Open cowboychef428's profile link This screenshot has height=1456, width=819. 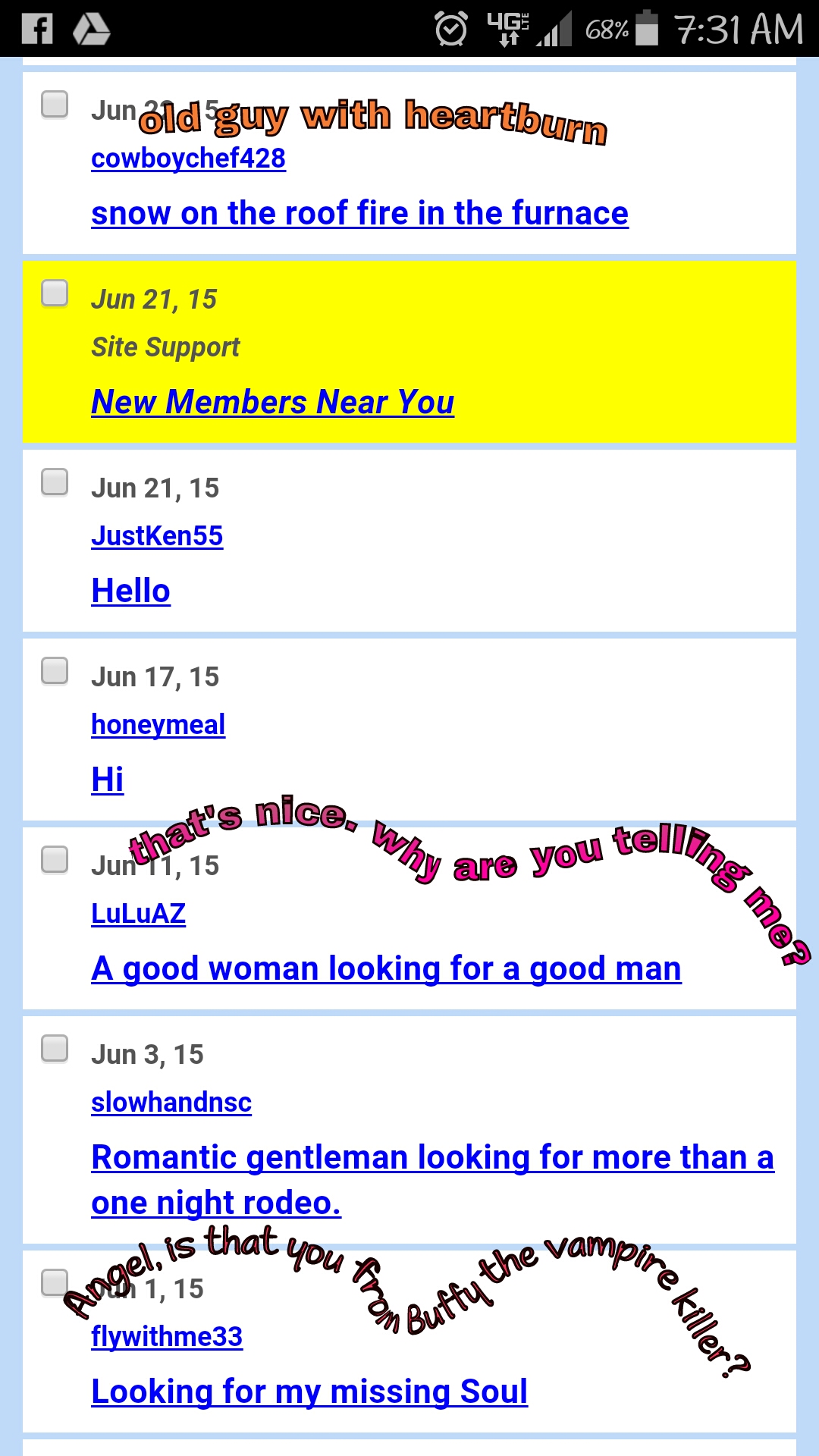188,158
